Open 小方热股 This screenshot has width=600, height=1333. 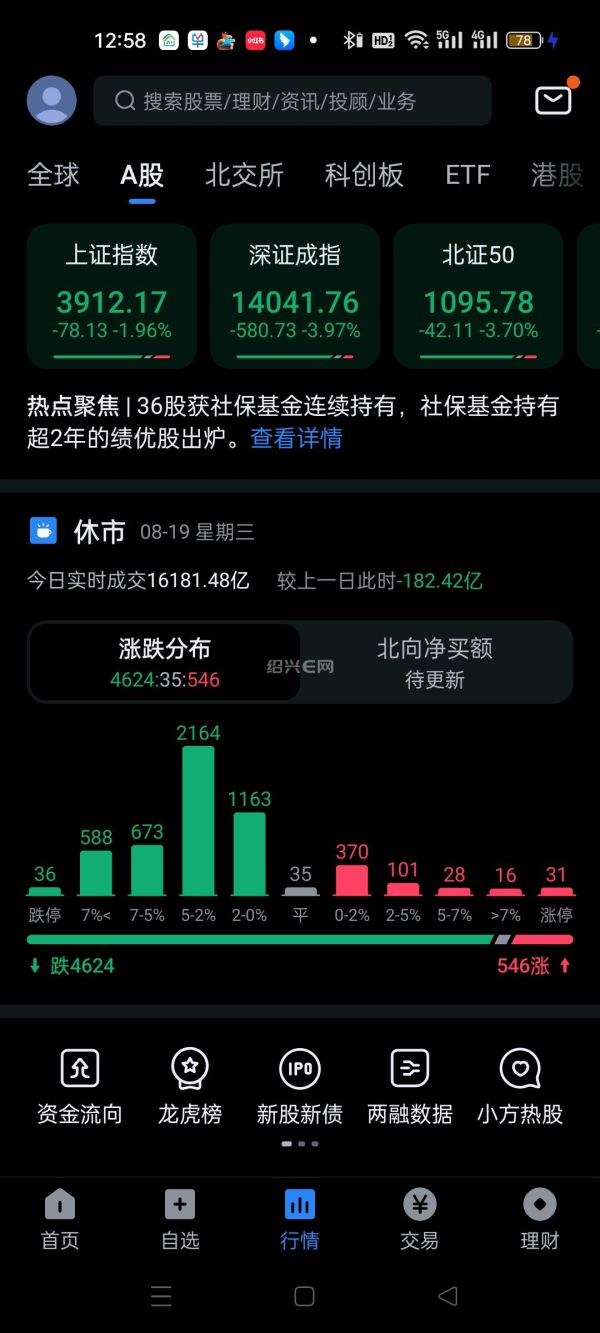(520, 1087)
